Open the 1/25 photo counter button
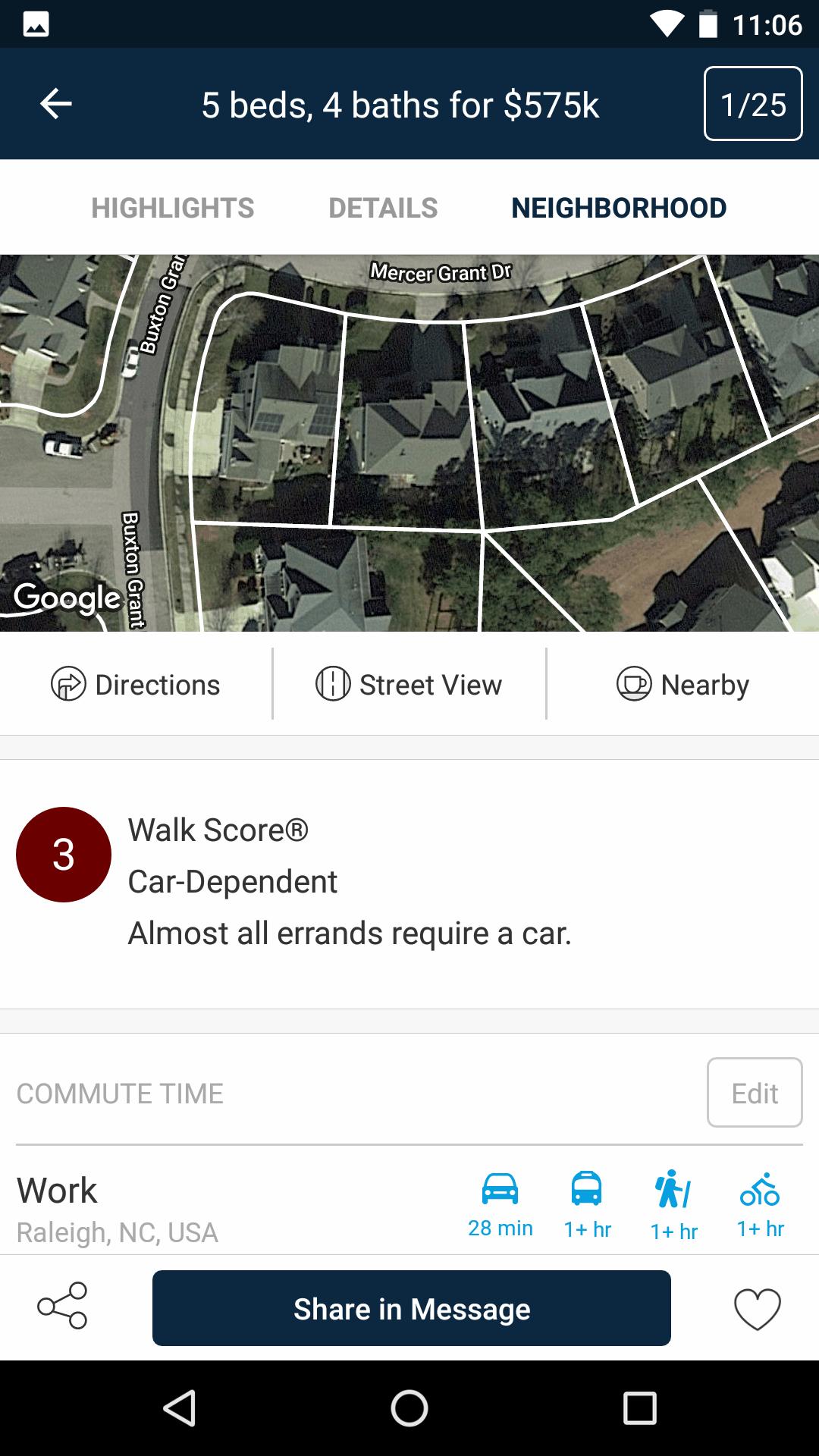The image size is (819, 1456). point(752,104)
